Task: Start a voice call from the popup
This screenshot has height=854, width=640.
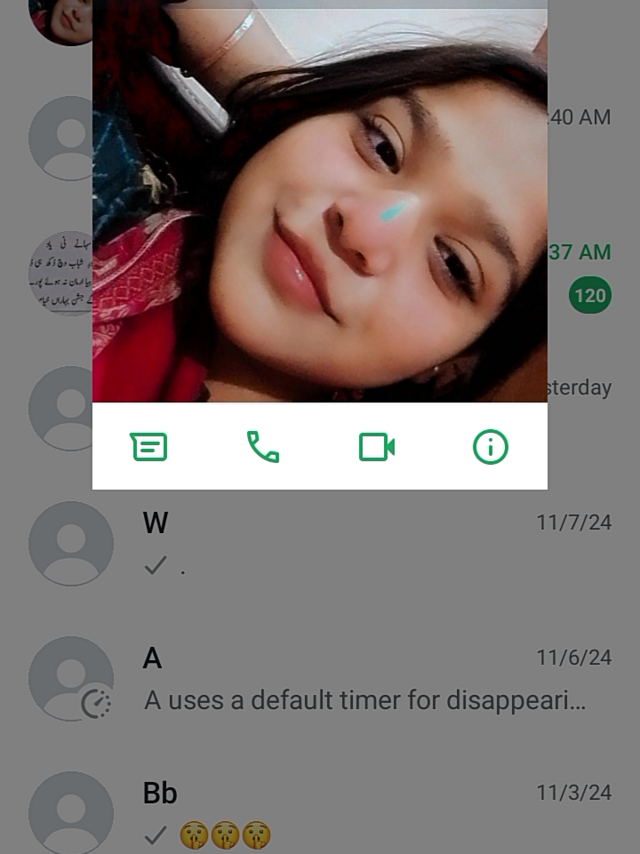Action: click(x=263, y=447)
